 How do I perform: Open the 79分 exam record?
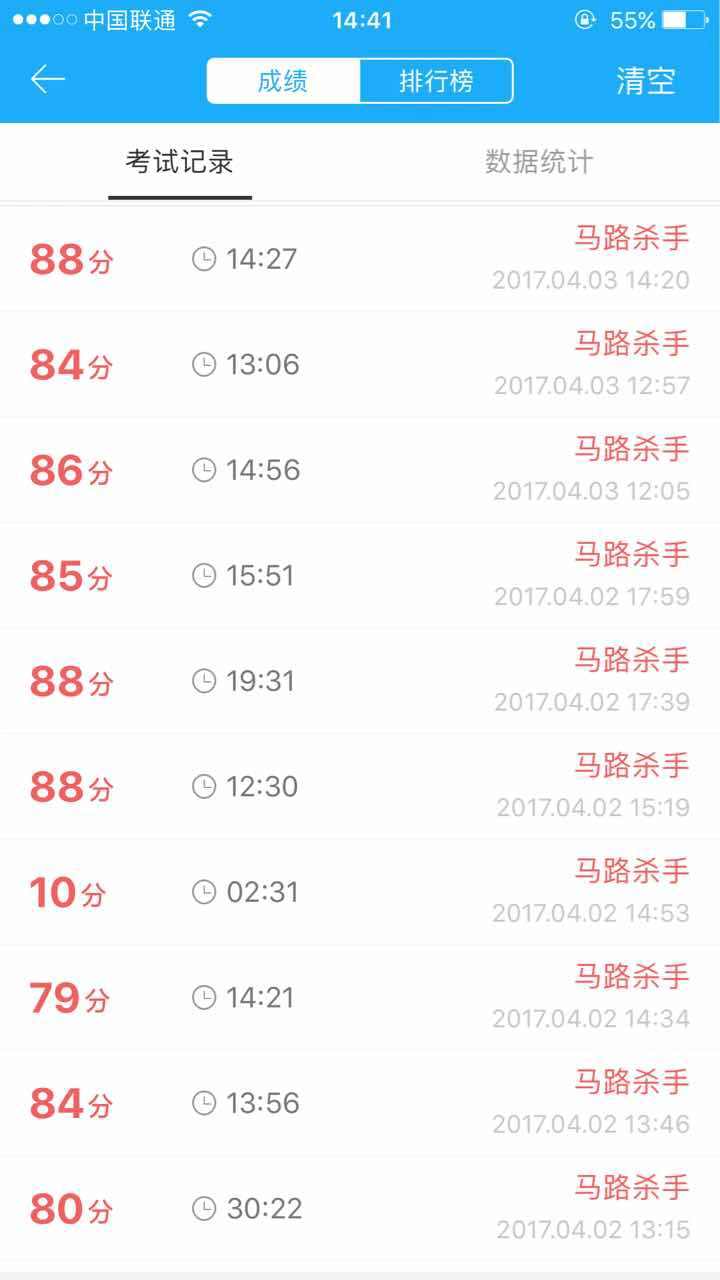[x=360, y=997]
